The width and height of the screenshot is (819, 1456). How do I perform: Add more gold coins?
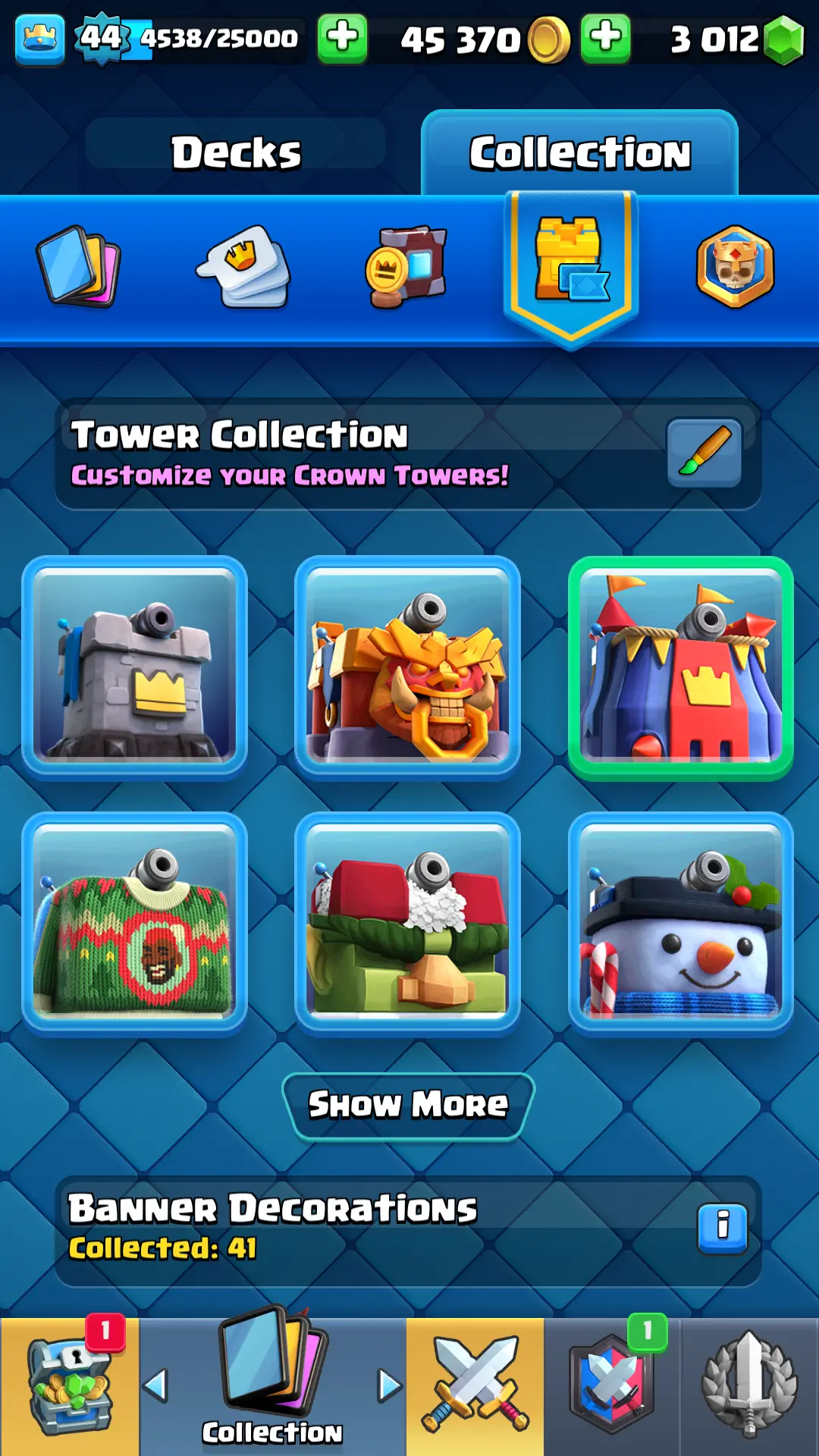tap(605, 37)
